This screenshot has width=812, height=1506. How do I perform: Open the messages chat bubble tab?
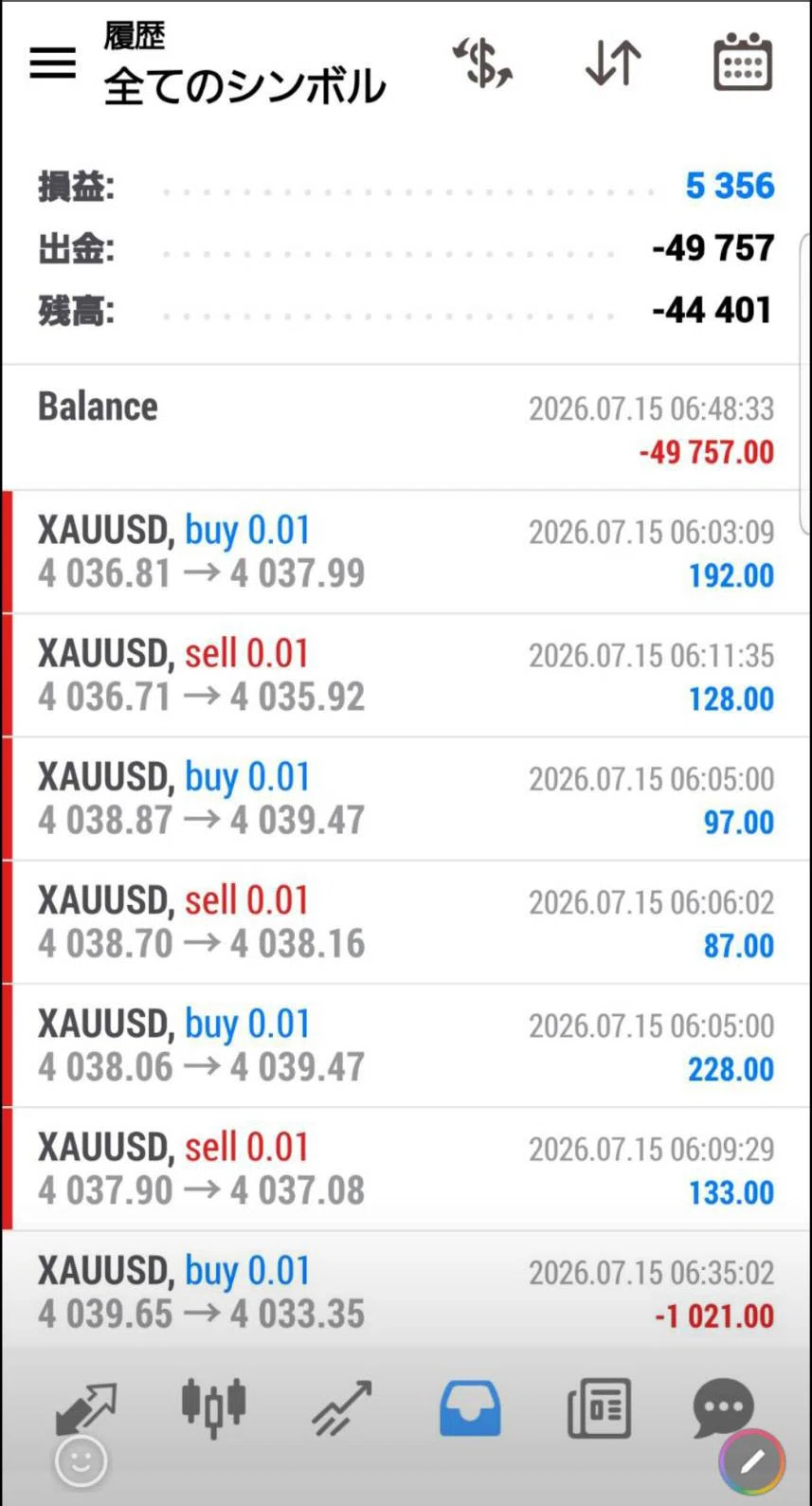tap(724, 1407)
